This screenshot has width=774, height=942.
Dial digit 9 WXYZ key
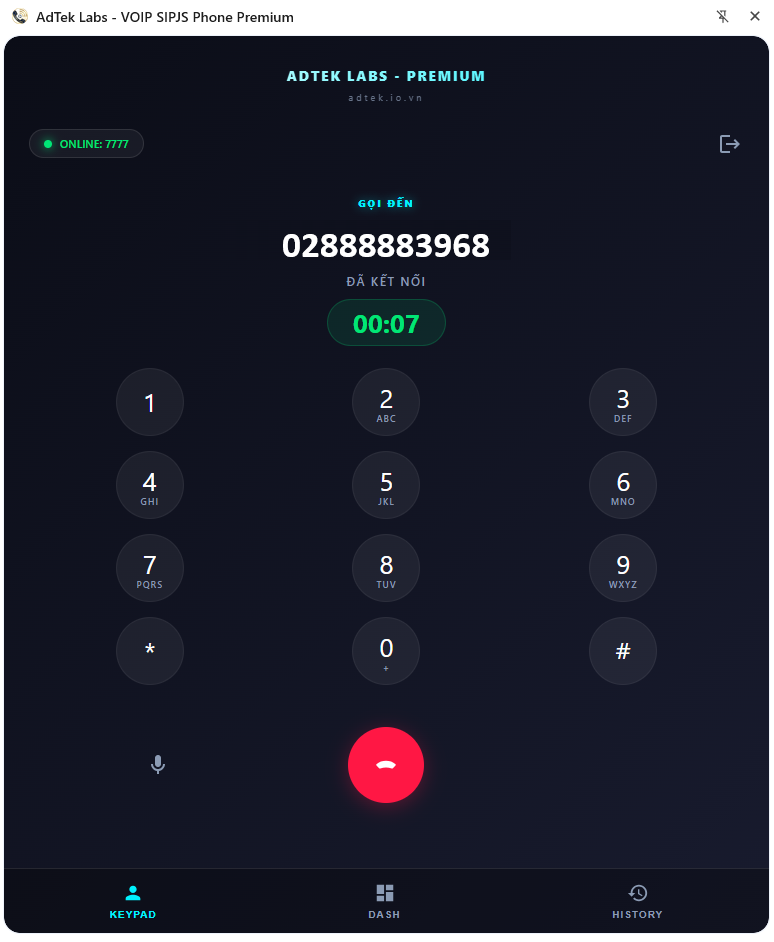[622, 569]
